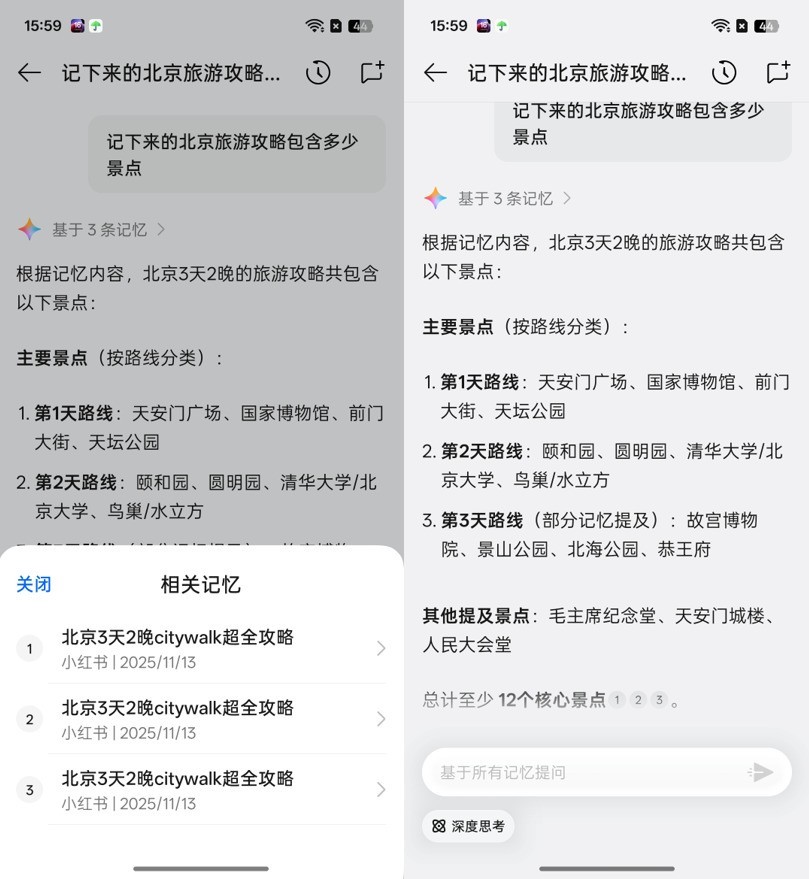Tap citation badge 3 after 12个核心景点
This screenshot has height=879, width=809.
660,700
